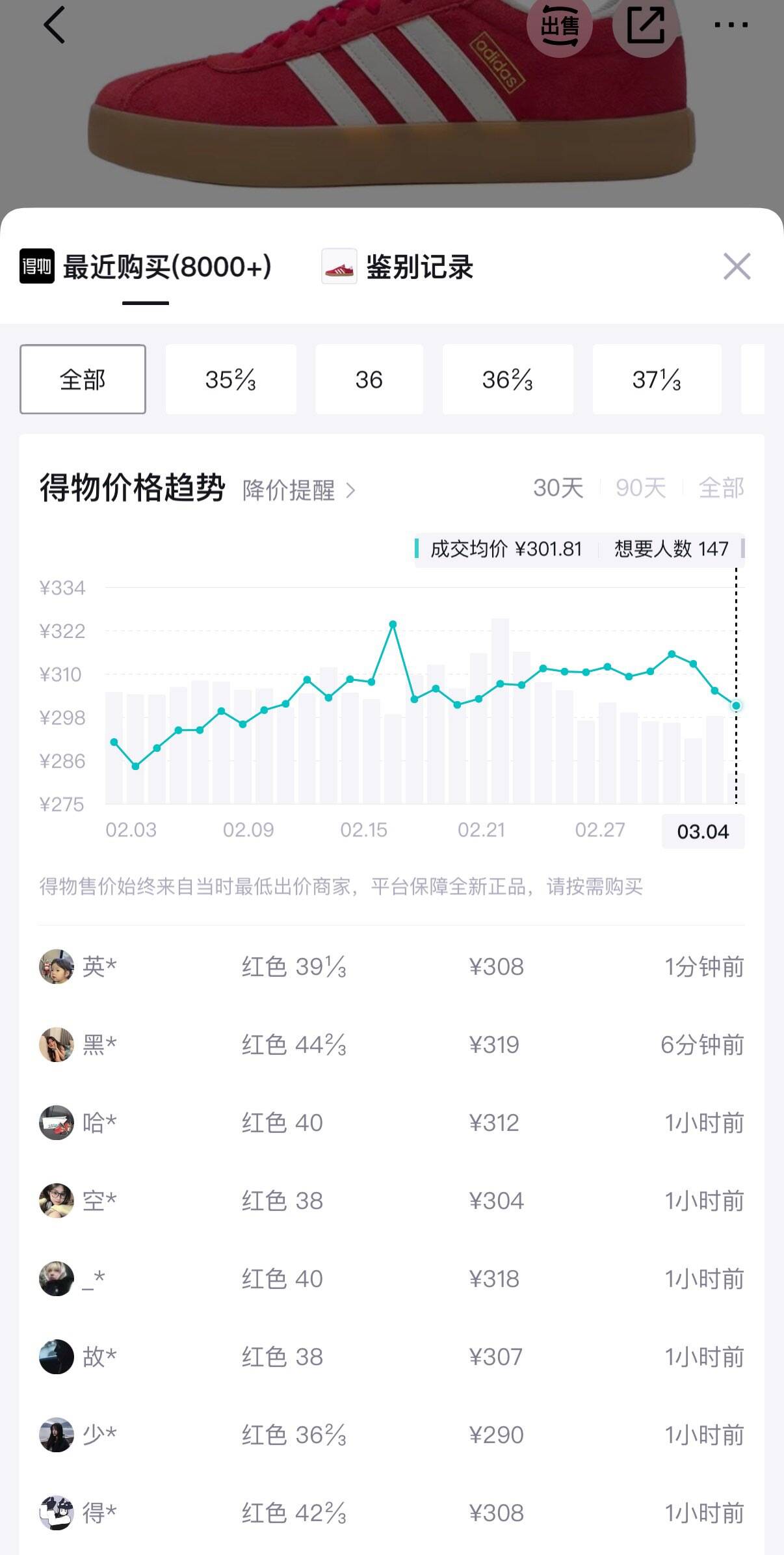
Task: Choose the size 36 filter
Action: pos(369,379)
